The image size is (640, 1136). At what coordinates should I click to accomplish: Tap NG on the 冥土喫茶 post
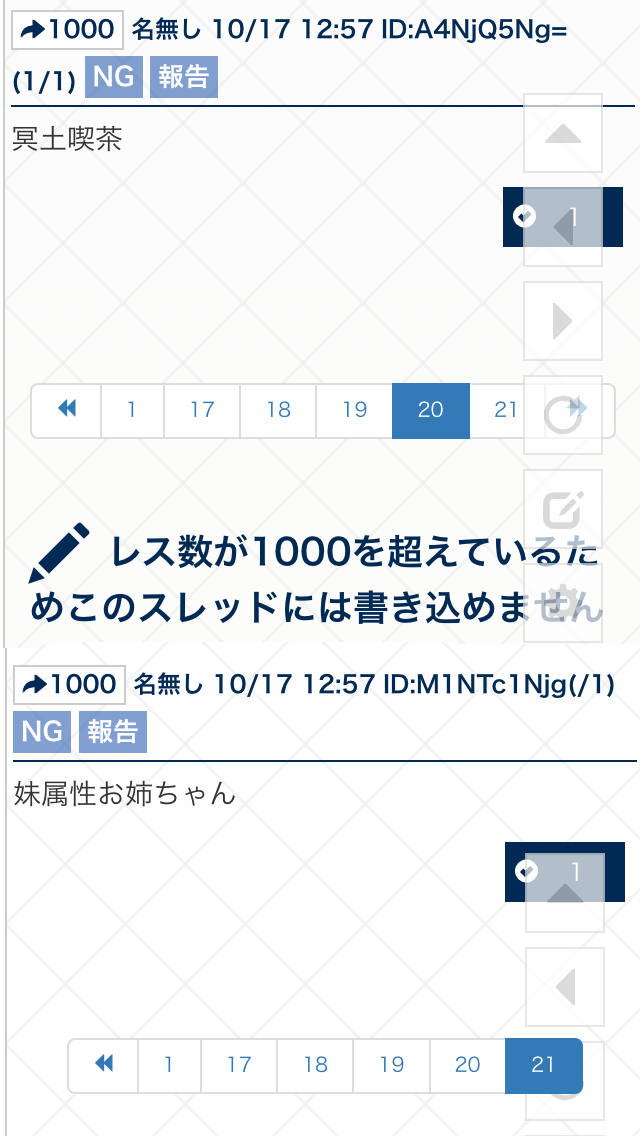point(114,78)
